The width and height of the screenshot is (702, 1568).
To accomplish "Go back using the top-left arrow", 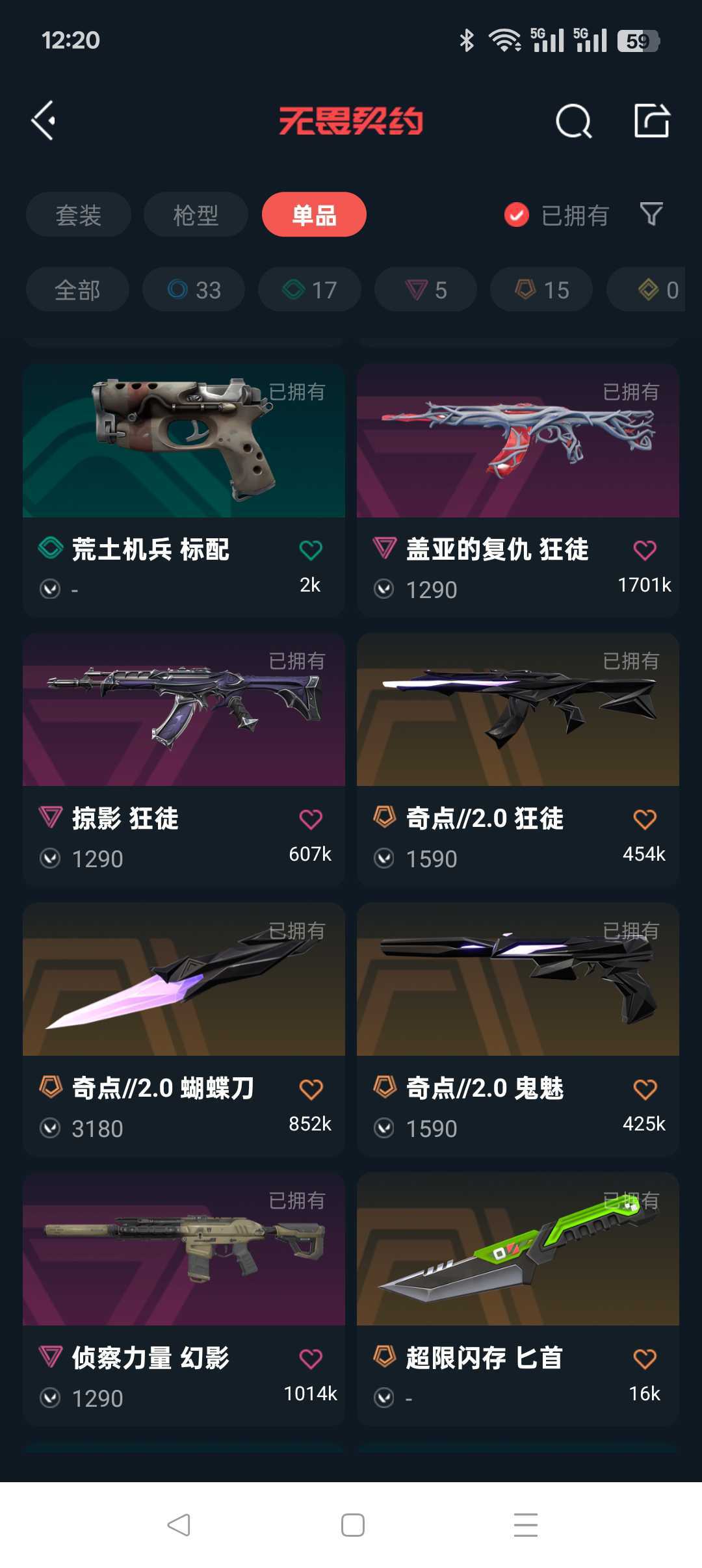I will point(44,120).
